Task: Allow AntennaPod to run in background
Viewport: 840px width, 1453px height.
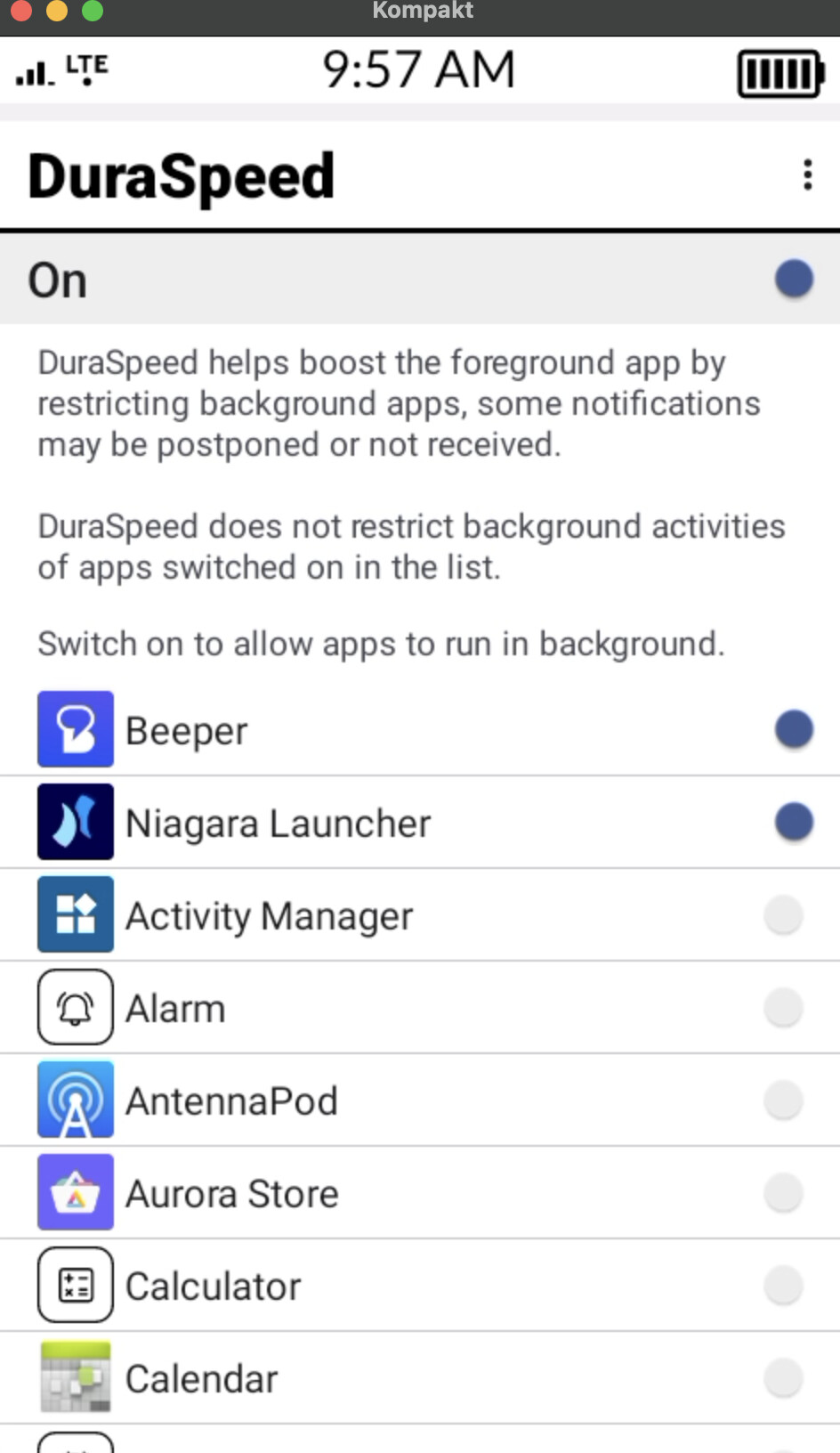Action: (784, 1100)
